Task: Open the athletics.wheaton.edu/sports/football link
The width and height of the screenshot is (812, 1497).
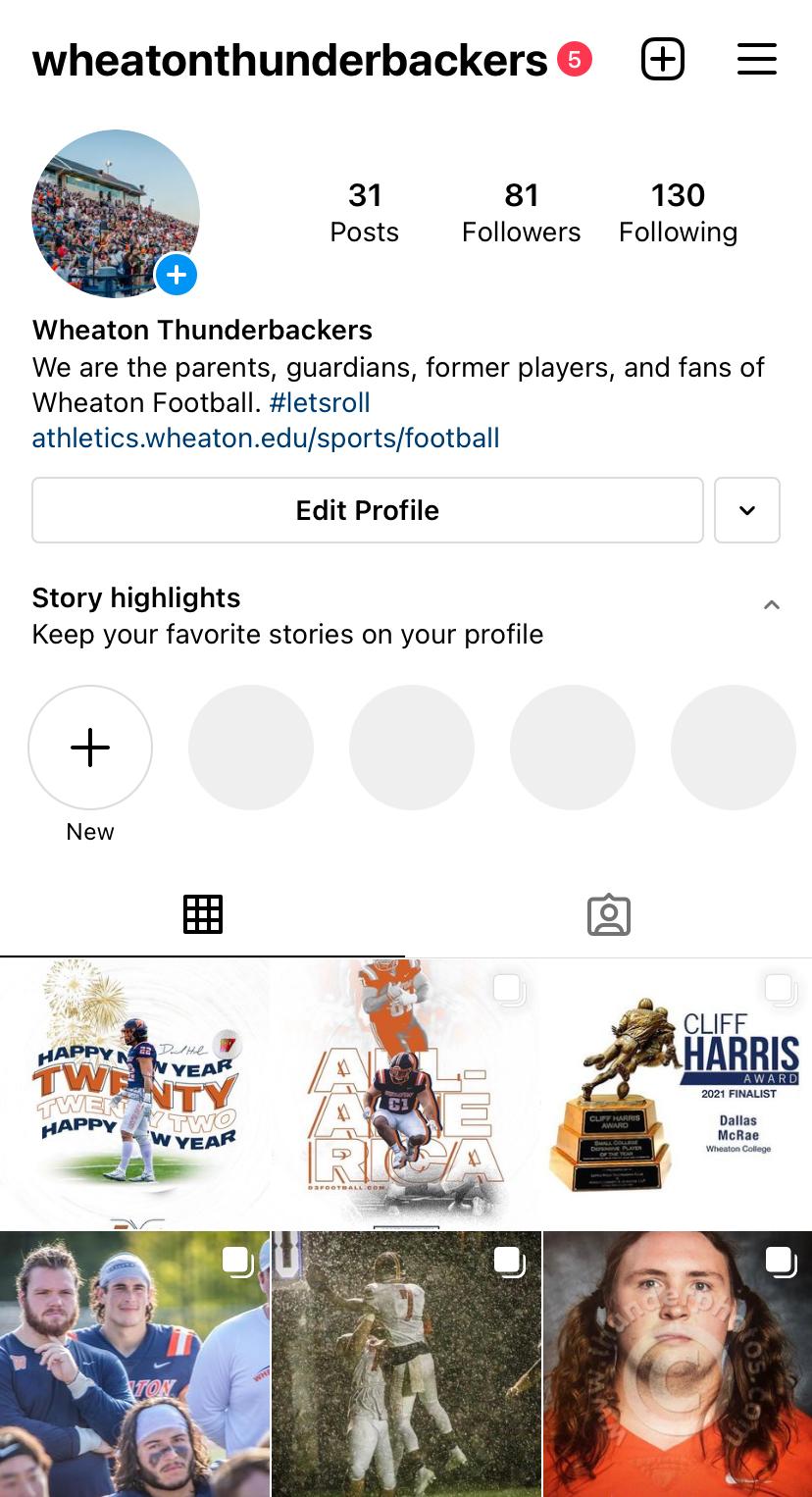Action: click(266, 438)
